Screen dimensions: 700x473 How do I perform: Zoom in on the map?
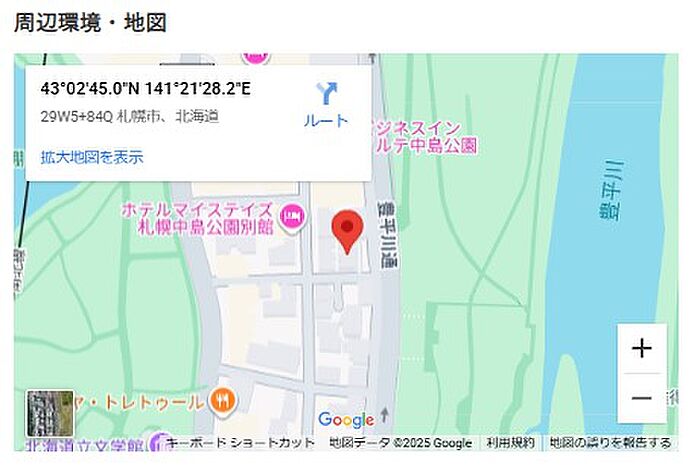pyautogui.click(x=641, y=348)
